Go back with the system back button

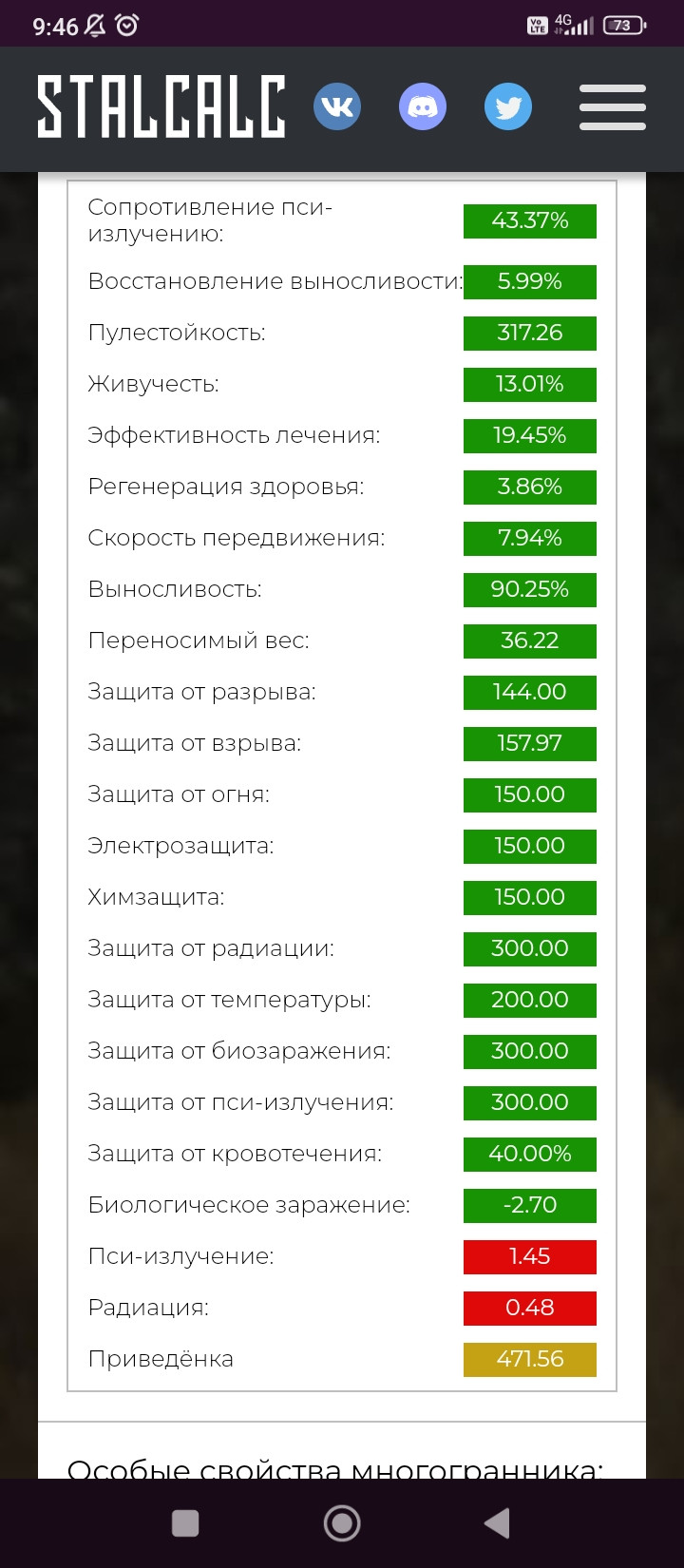[498, 1523]
